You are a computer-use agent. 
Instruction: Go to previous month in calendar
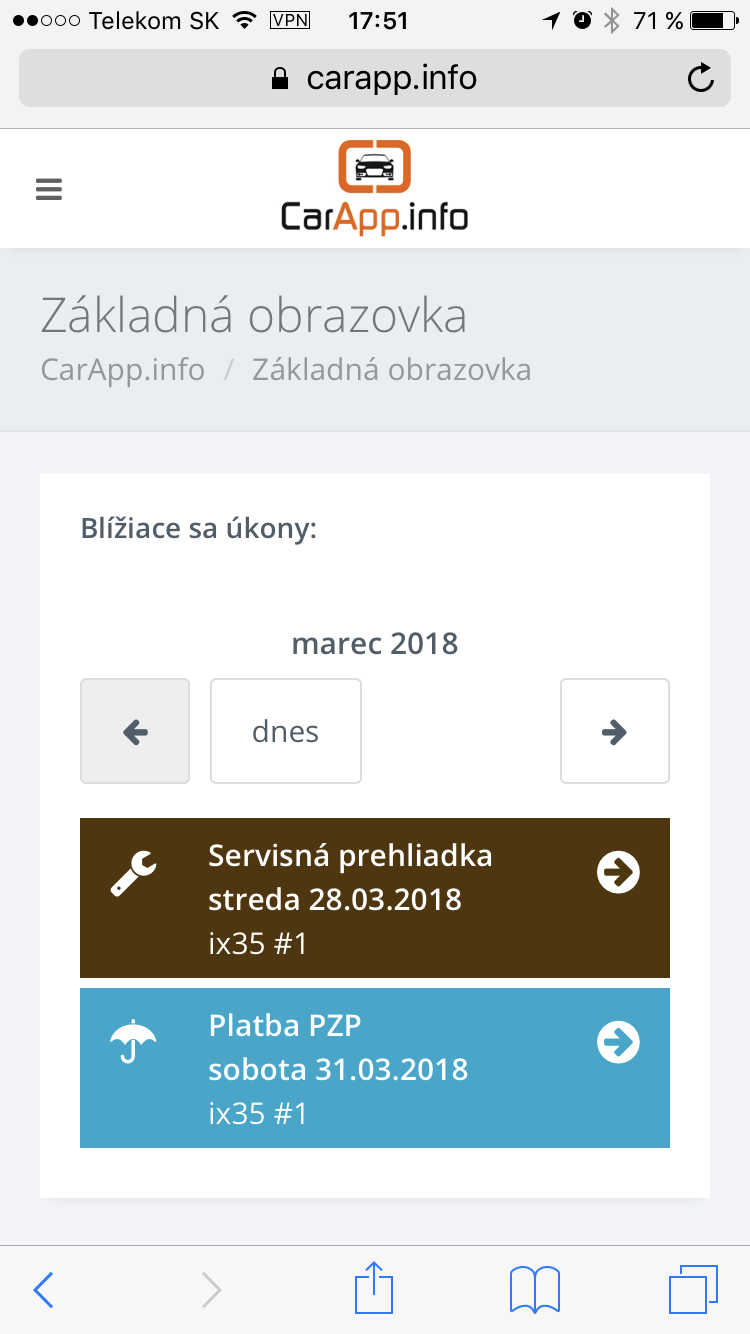click(x=135, y=731)
